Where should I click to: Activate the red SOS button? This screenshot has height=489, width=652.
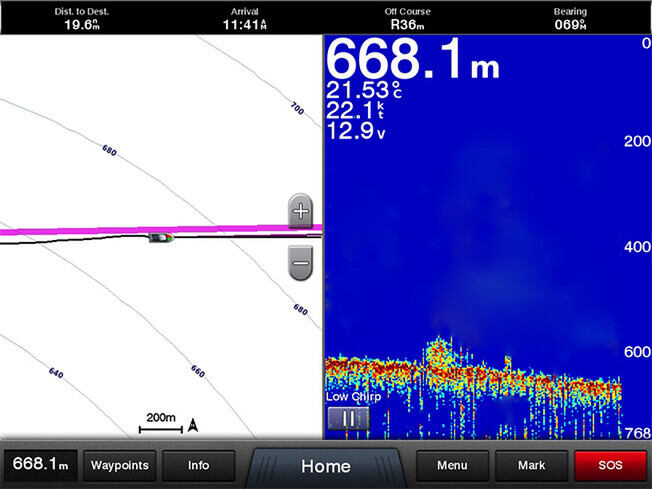[610, 465]
